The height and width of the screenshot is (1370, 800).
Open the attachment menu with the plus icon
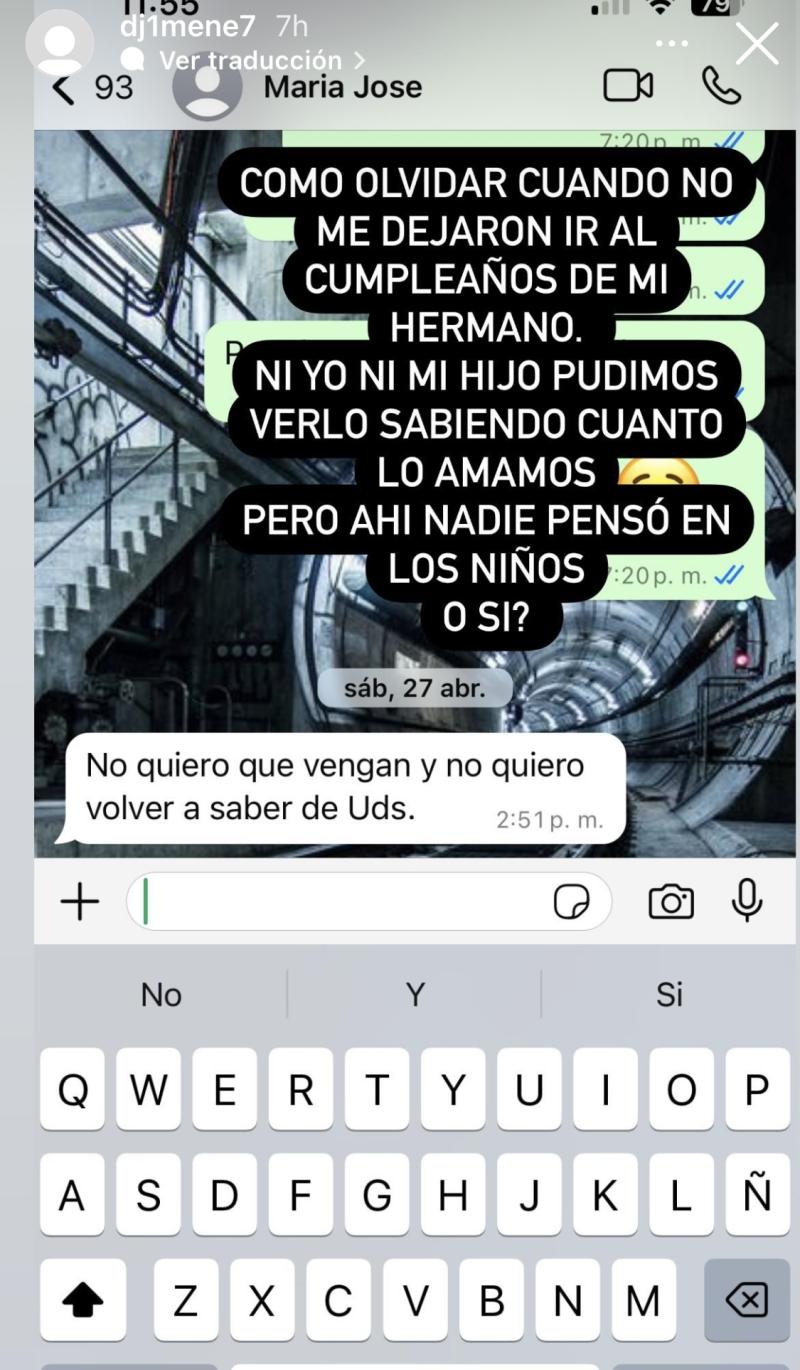tap(81, 900)
